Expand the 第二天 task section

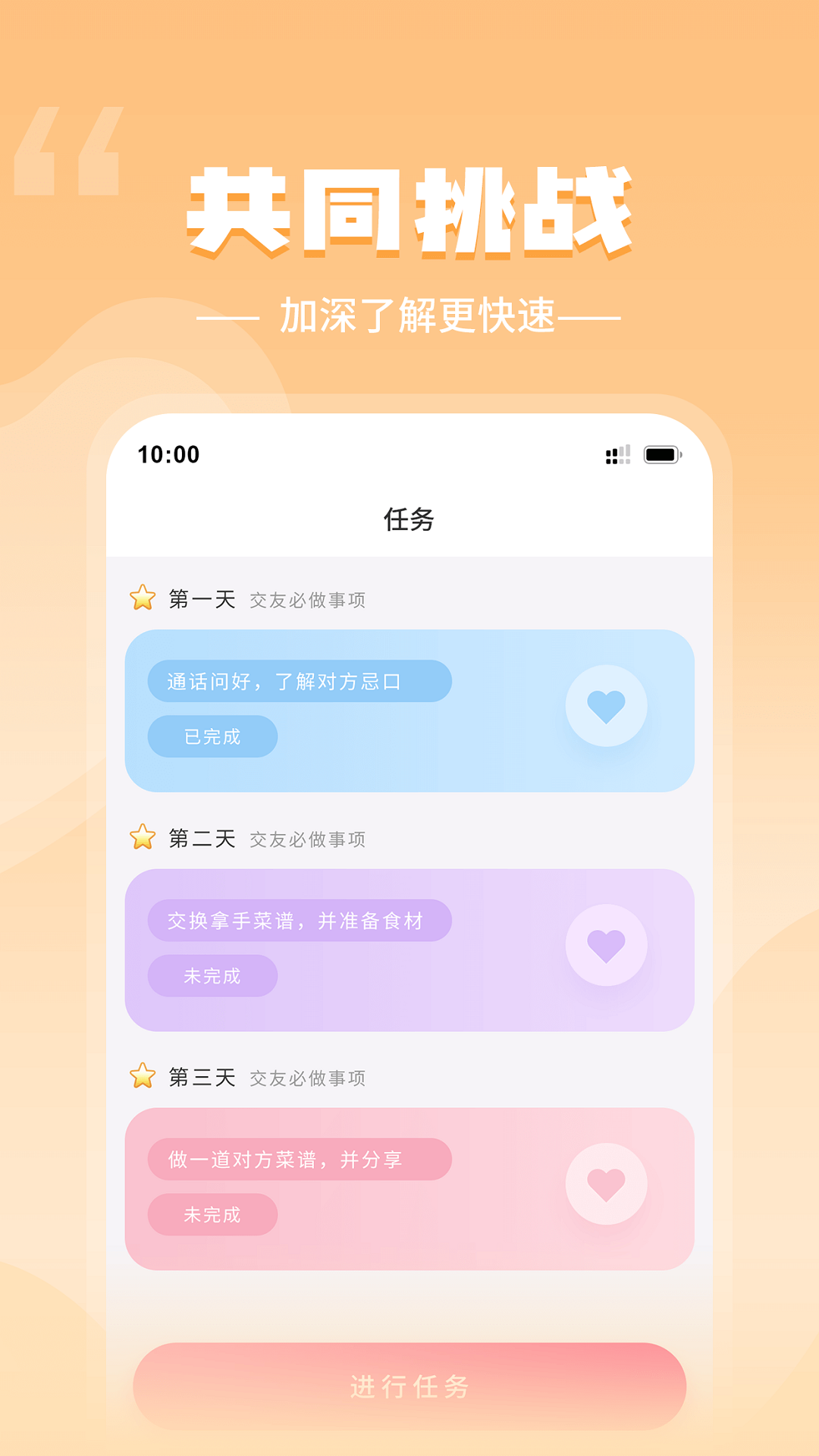(x=201, y=839)
